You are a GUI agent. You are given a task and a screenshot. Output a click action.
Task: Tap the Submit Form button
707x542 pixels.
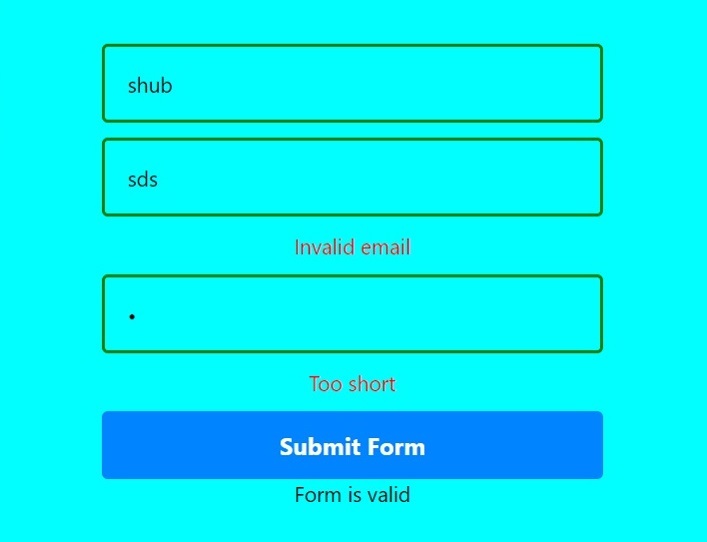(352, 446)
